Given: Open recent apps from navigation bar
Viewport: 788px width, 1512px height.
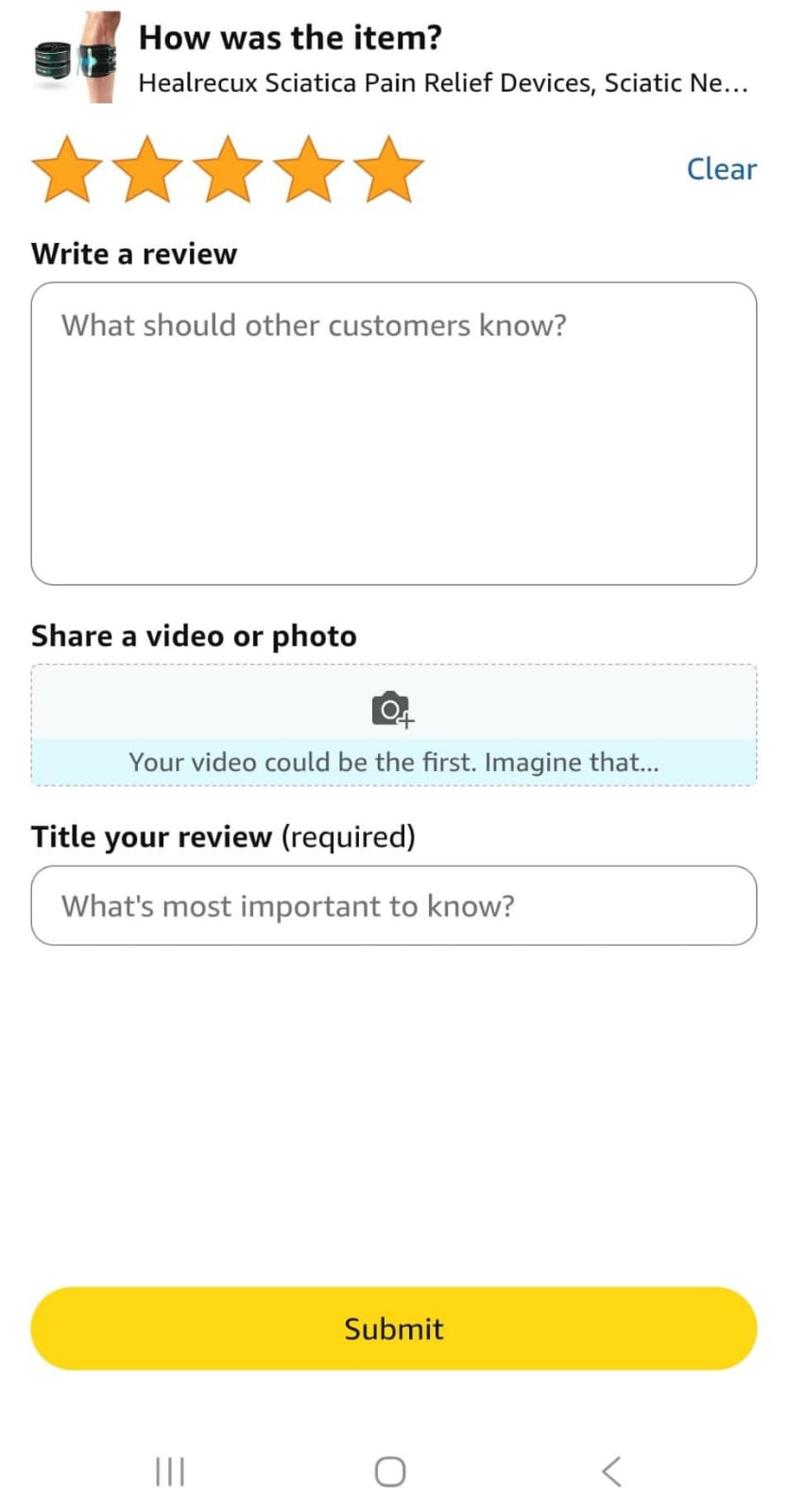Looking at the screenshot, I should pos(170,1471).
